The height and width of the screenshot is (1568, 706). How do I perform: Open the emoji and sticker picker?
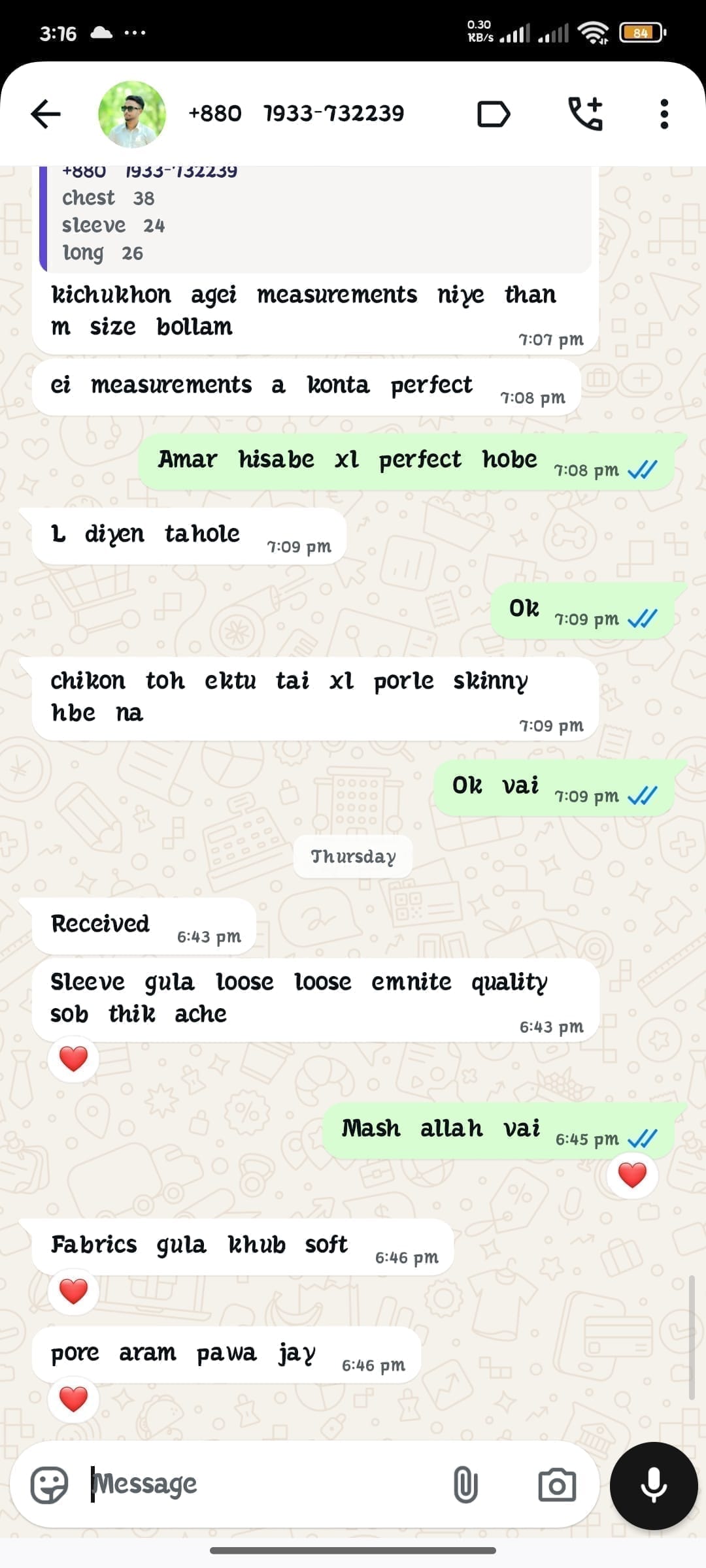tap(50, 1485)
